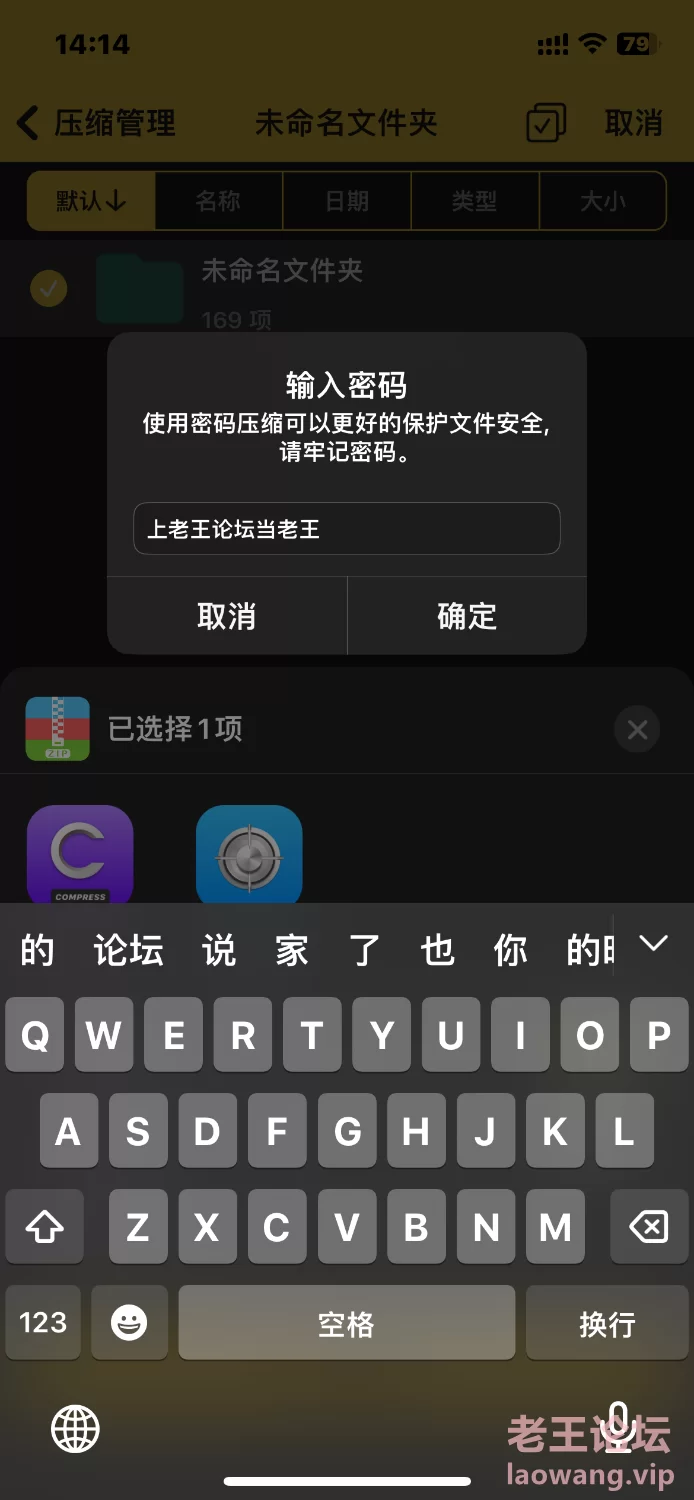The width and height of the screenshot is (694, 1500).
Task: Go back to 压缩管理
Action: point(97,123)
